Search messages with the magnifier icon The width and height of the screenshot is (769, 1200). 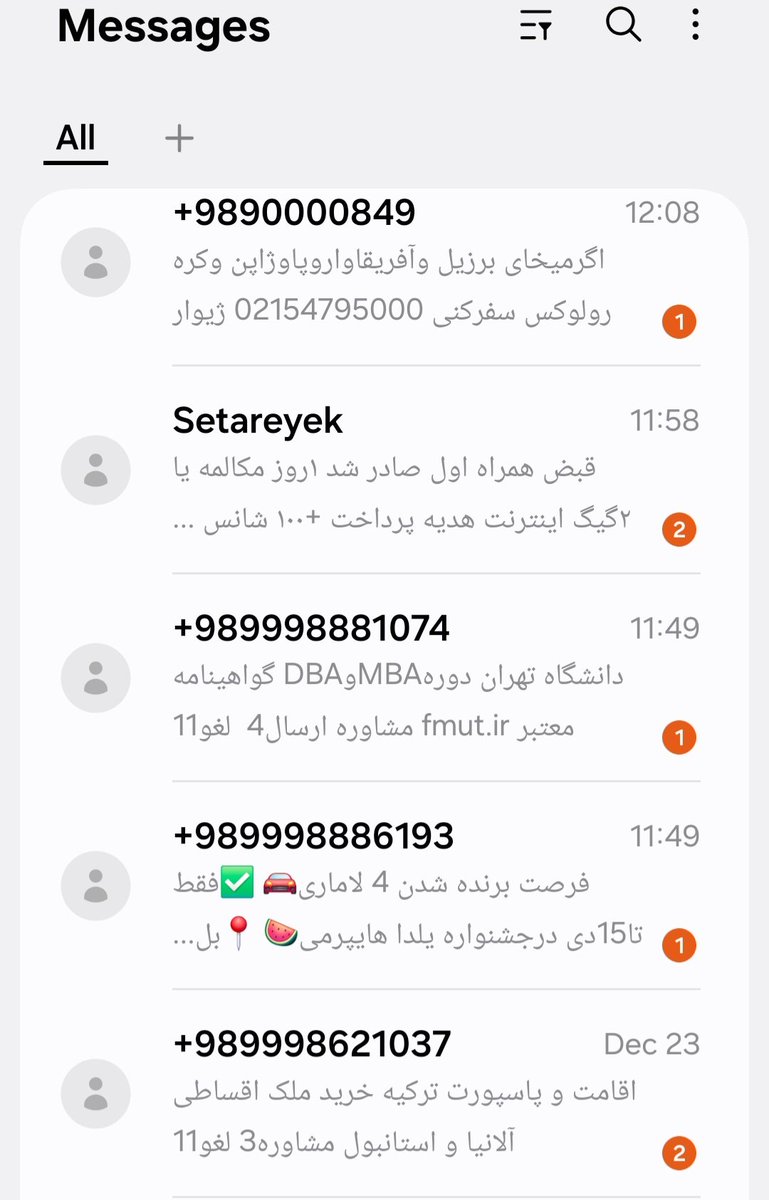[623, 25]
